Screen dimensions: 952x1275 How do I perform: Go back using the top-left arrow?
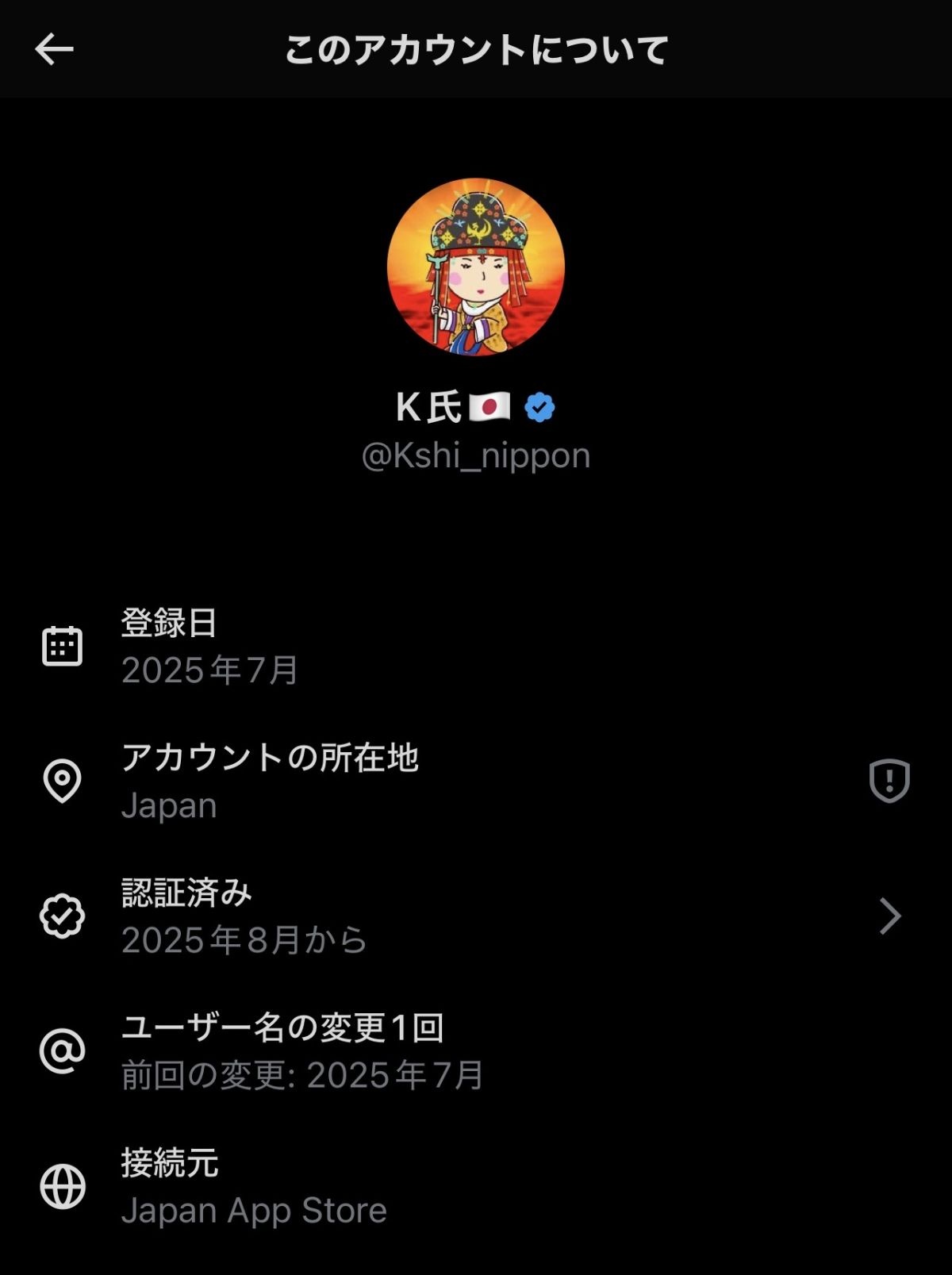(54, 49)
